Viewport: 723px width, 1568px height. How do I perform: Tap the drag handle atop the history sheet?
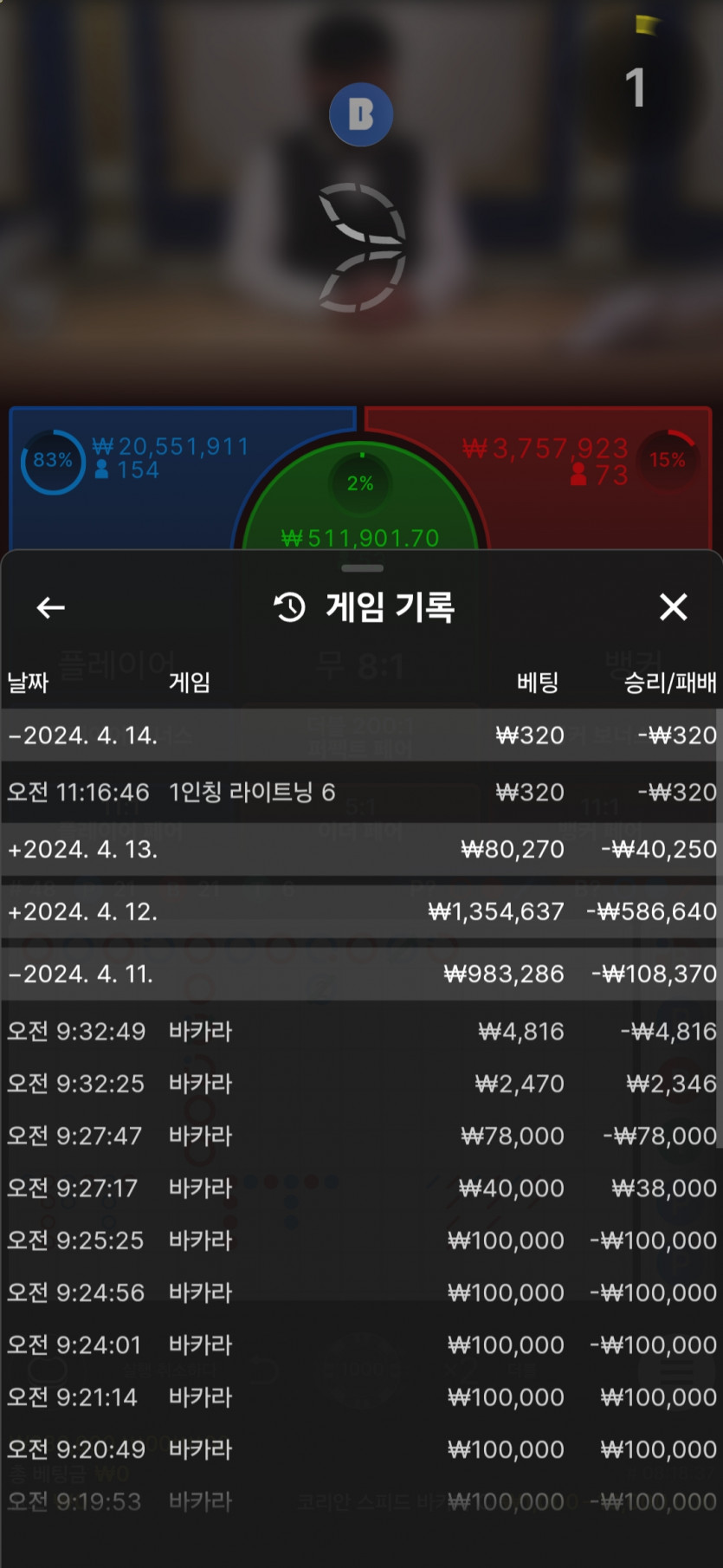coord(362,568)
